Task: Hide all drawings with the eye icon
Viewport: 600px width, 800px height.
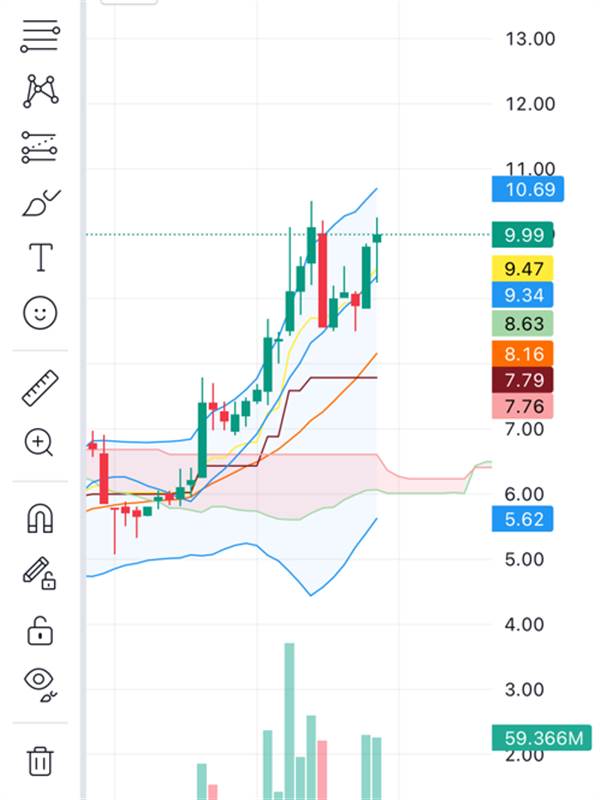Action: pos(40,685)
